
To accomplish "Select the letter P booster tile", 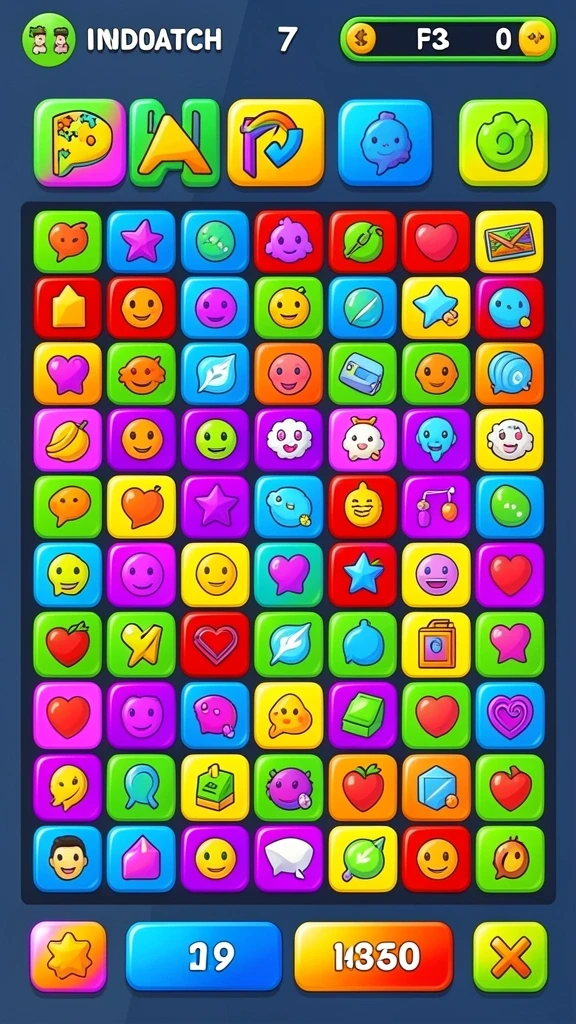I will coord(80,143).
